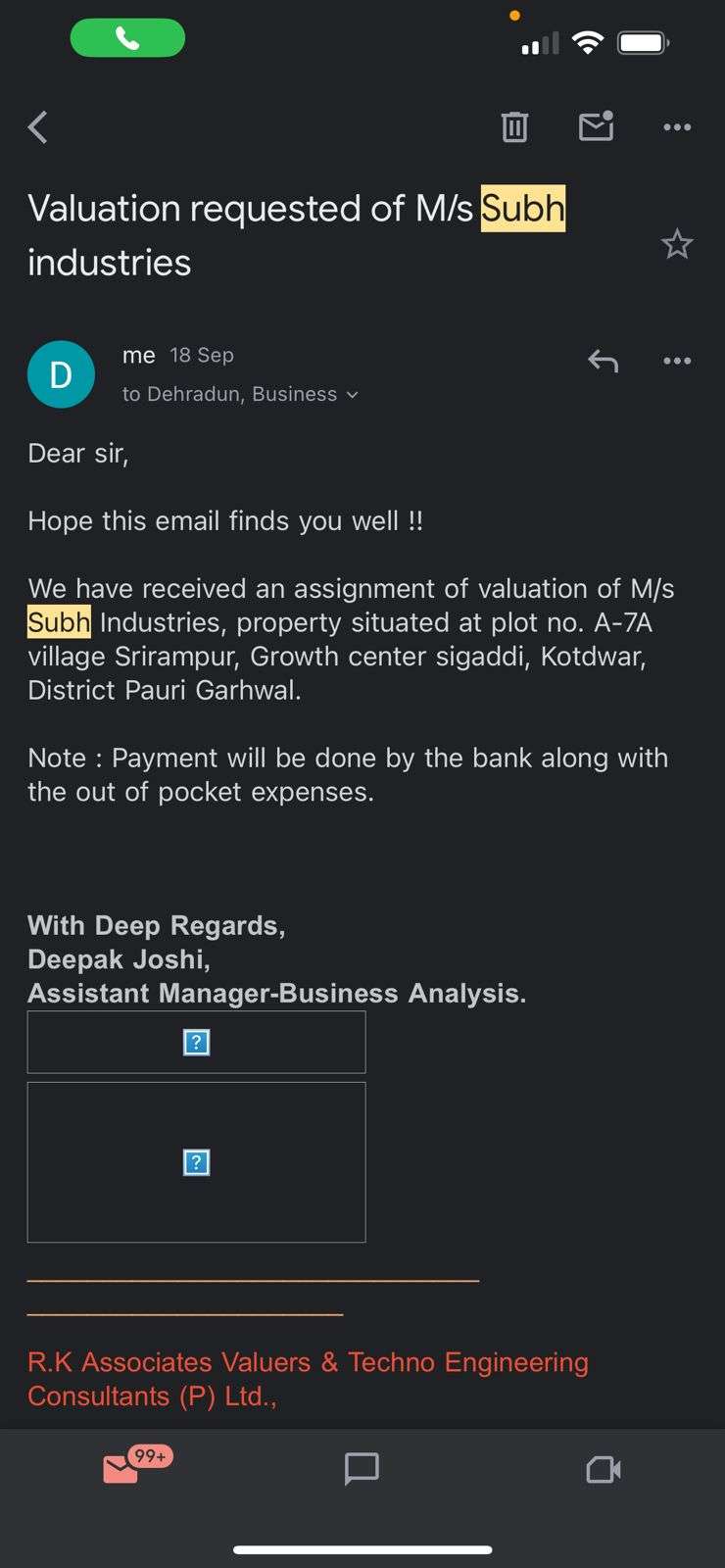Open the top toolbar overflow menu
The height and width of the screenshot is (1568, 725).
coord(677,127)
